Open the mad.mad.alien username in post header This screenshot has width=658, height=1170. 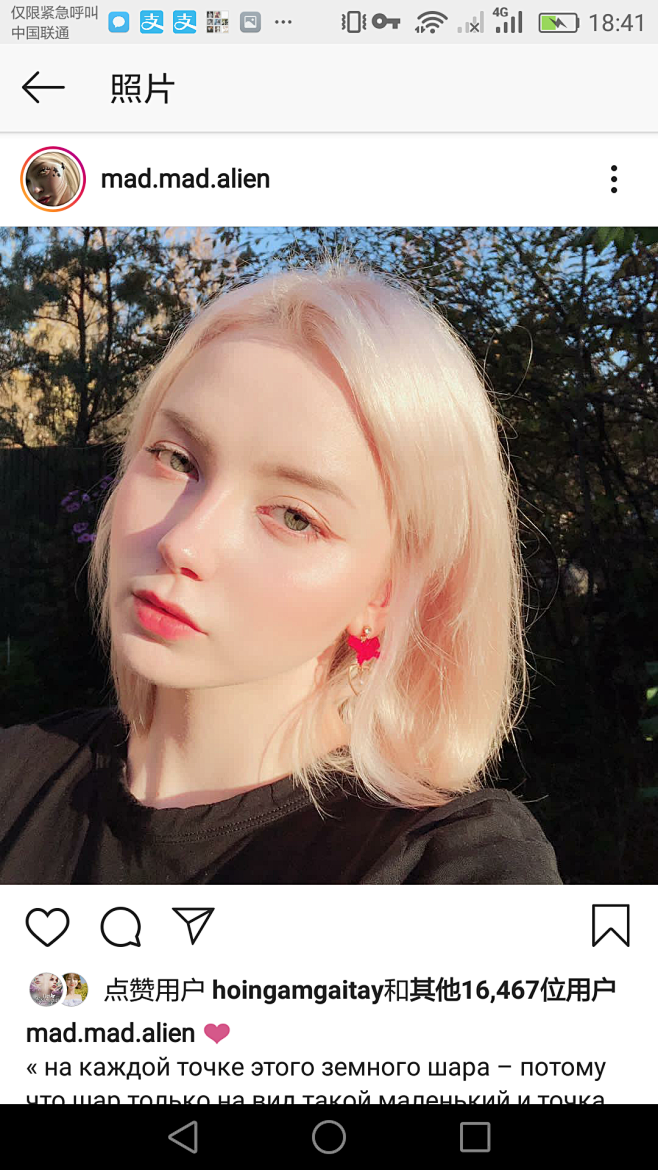click(185, 179)
